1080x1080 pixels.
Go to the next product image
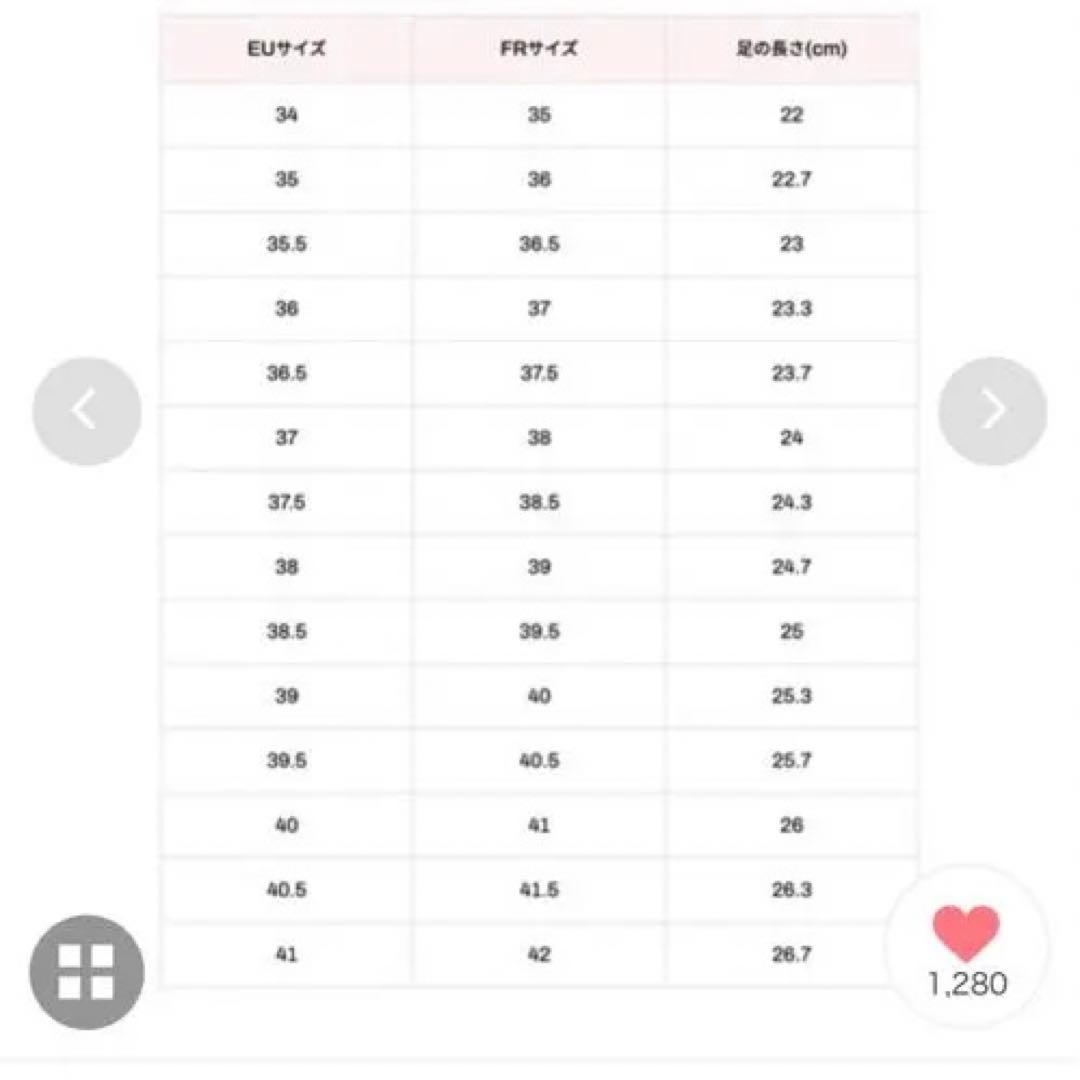pos(992,411)
